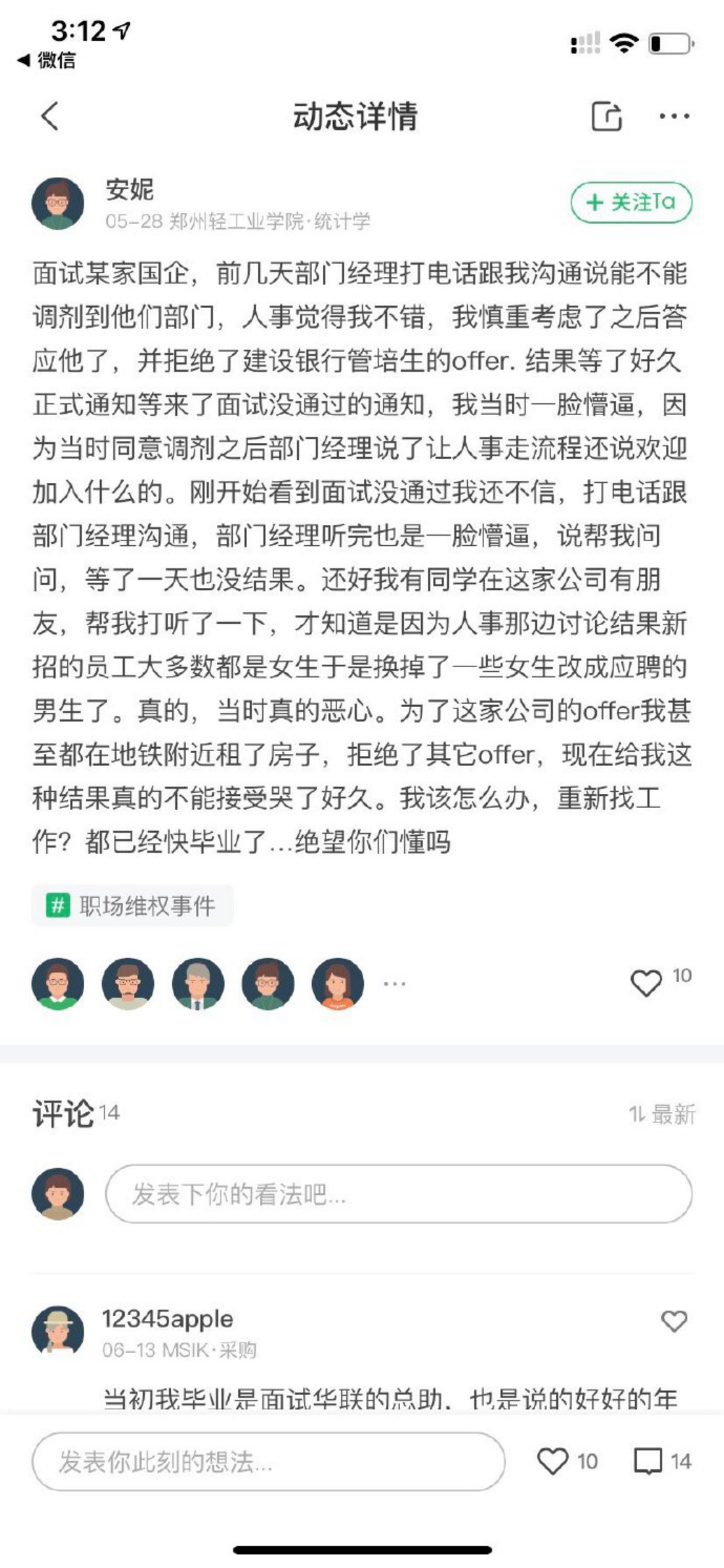The image size is (724, 1568).
Task: Follow 安妮 with 关注Ta button
Action: click(631, 203)
